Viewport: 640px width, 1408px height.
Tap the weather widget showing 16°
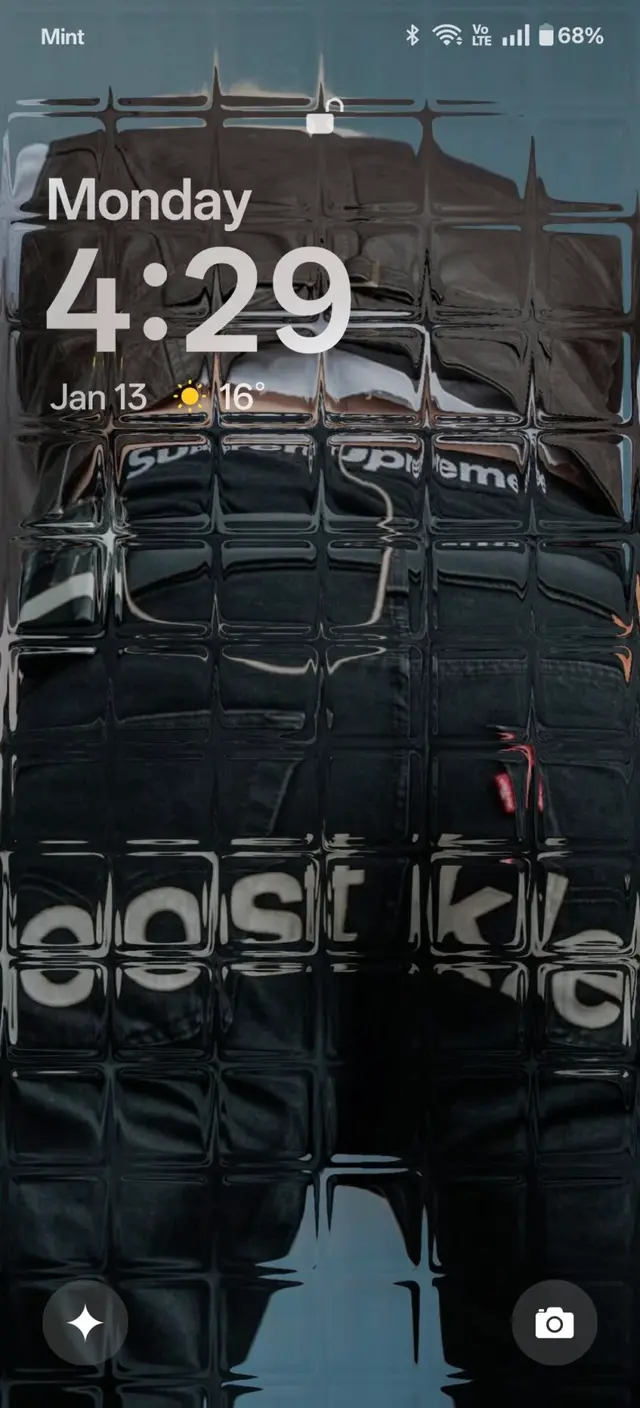tap(219, 397)
